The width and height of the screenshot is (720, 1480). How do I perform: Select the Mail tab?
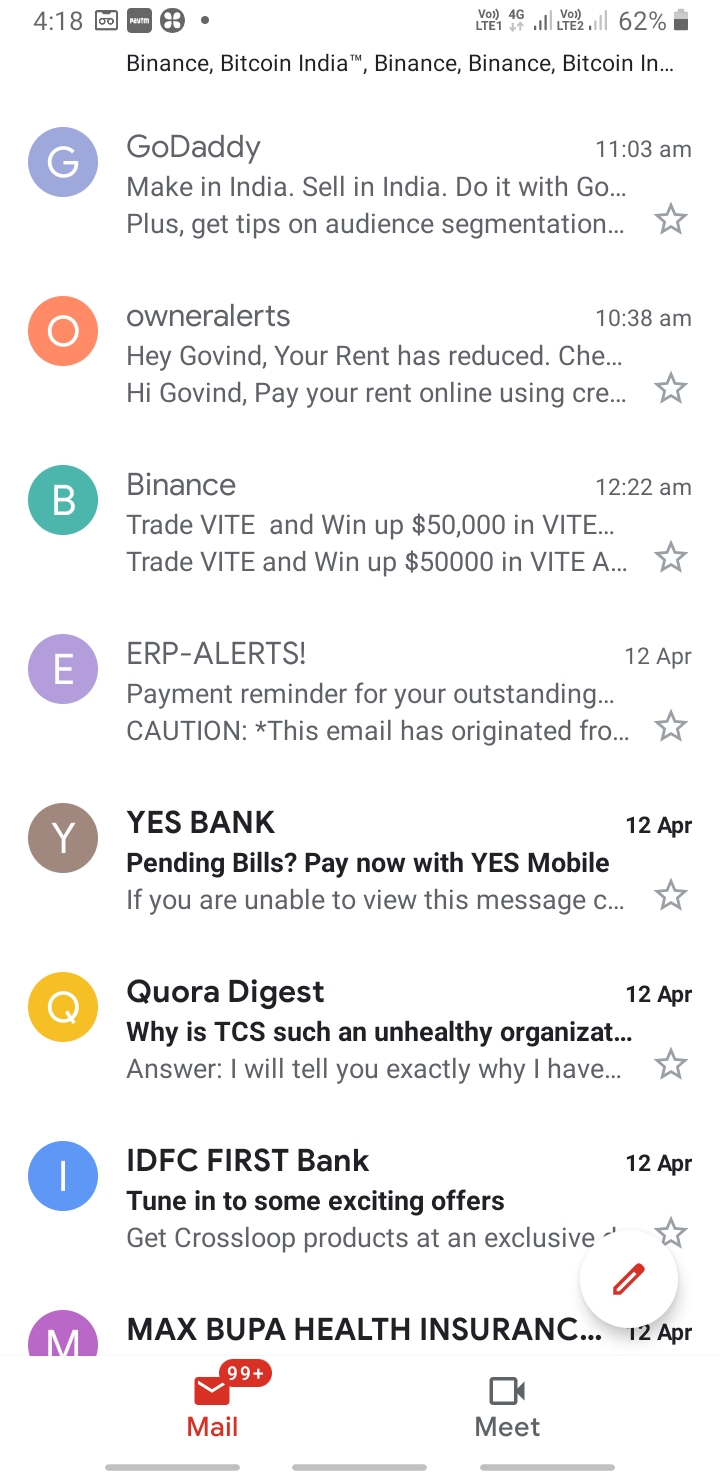point(213,1405)
